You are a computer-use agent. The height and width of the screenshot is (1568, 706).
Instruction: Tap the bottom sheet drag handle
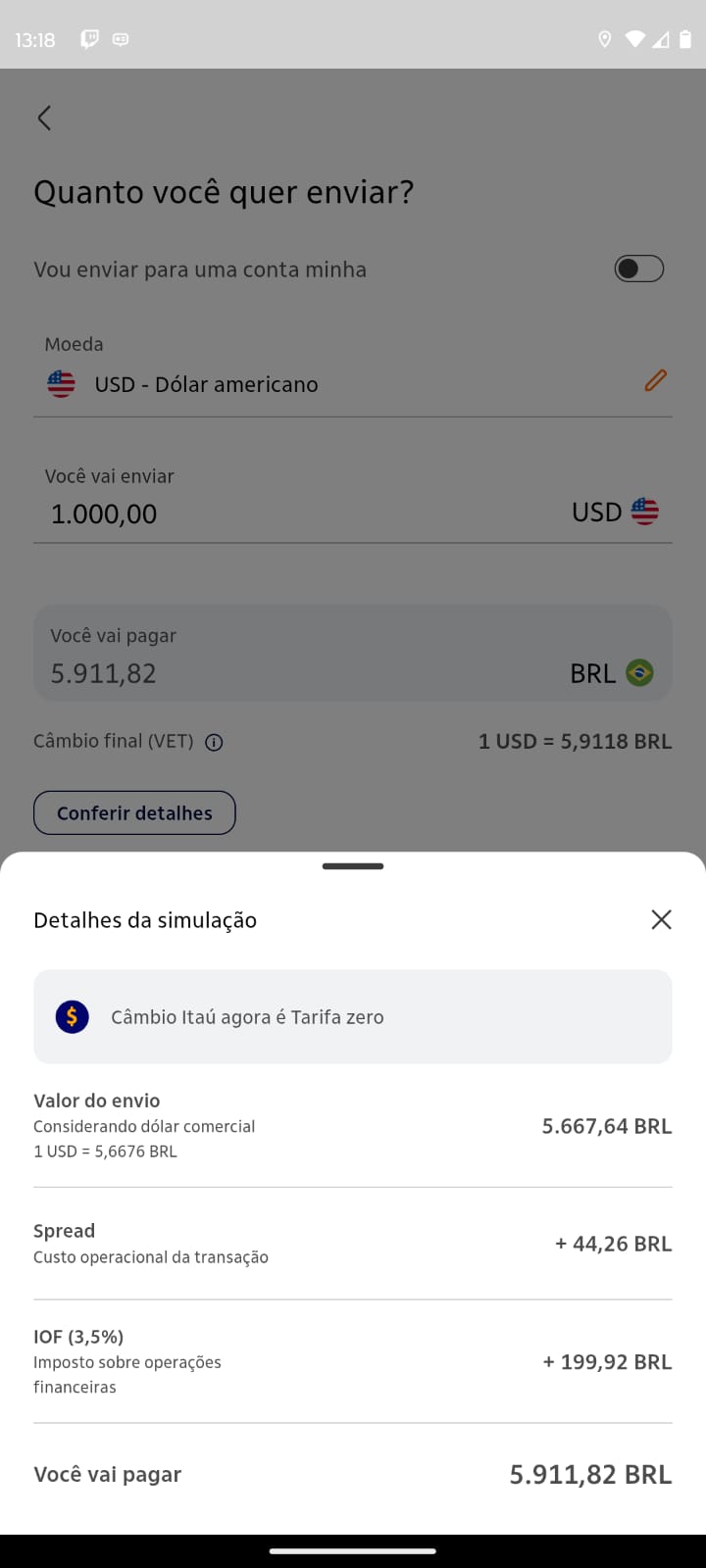353,866
